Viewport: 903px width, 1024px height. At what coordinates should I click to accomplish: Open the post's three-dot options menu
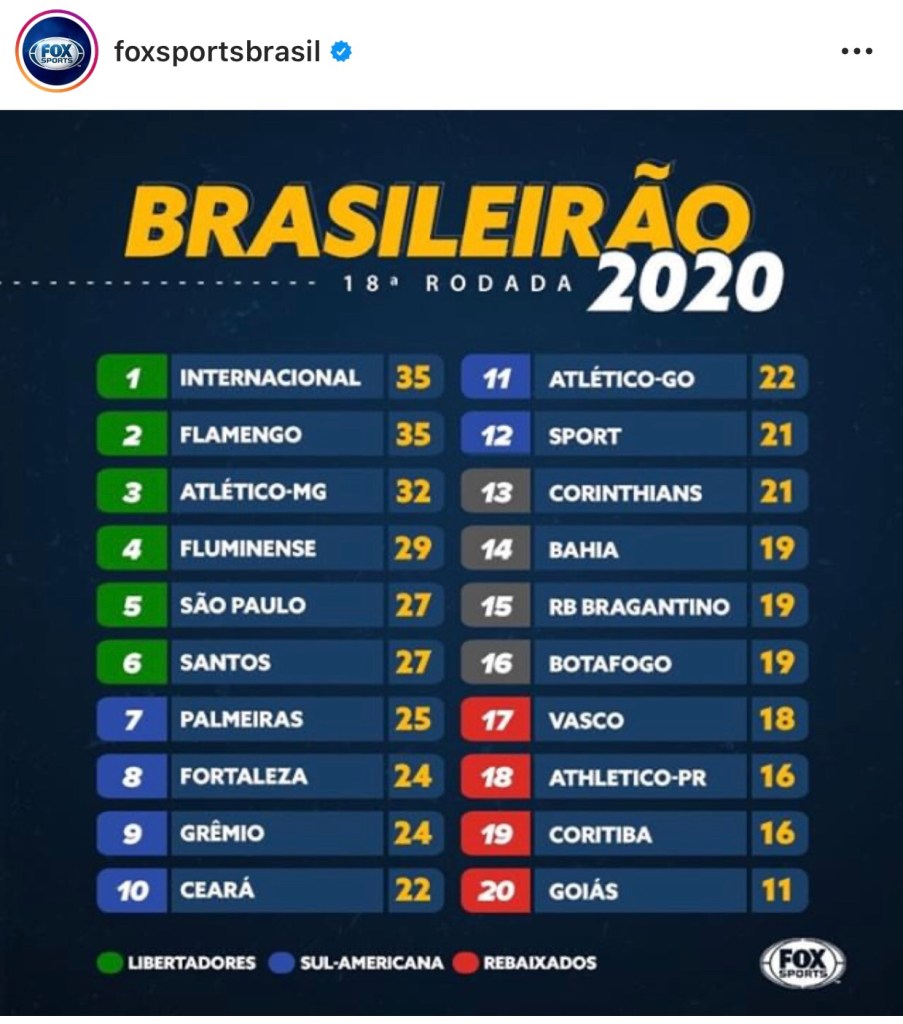[x=856, y=52]
